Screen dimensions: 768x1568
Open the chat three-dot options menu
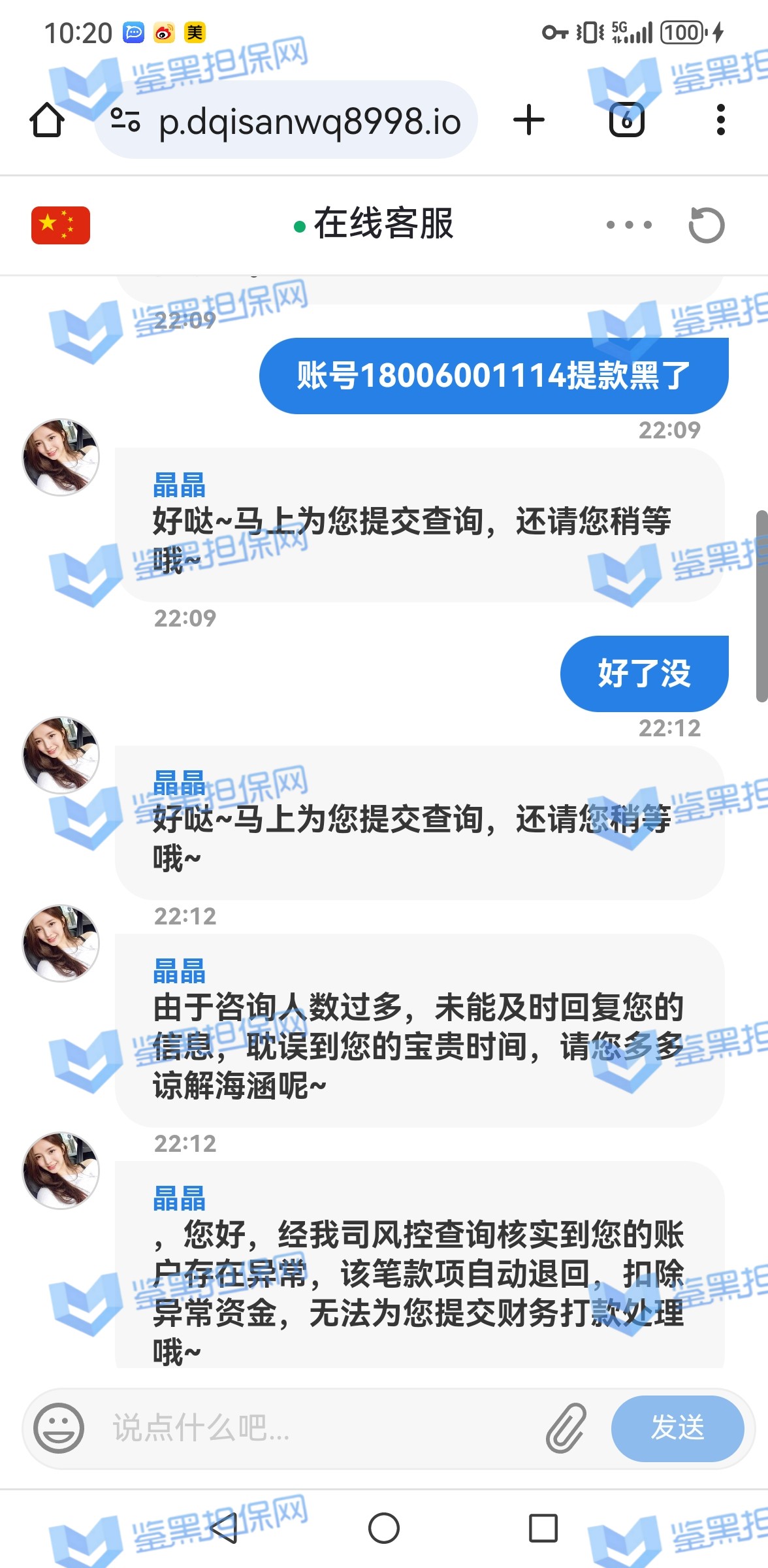[x=628, y=225]
